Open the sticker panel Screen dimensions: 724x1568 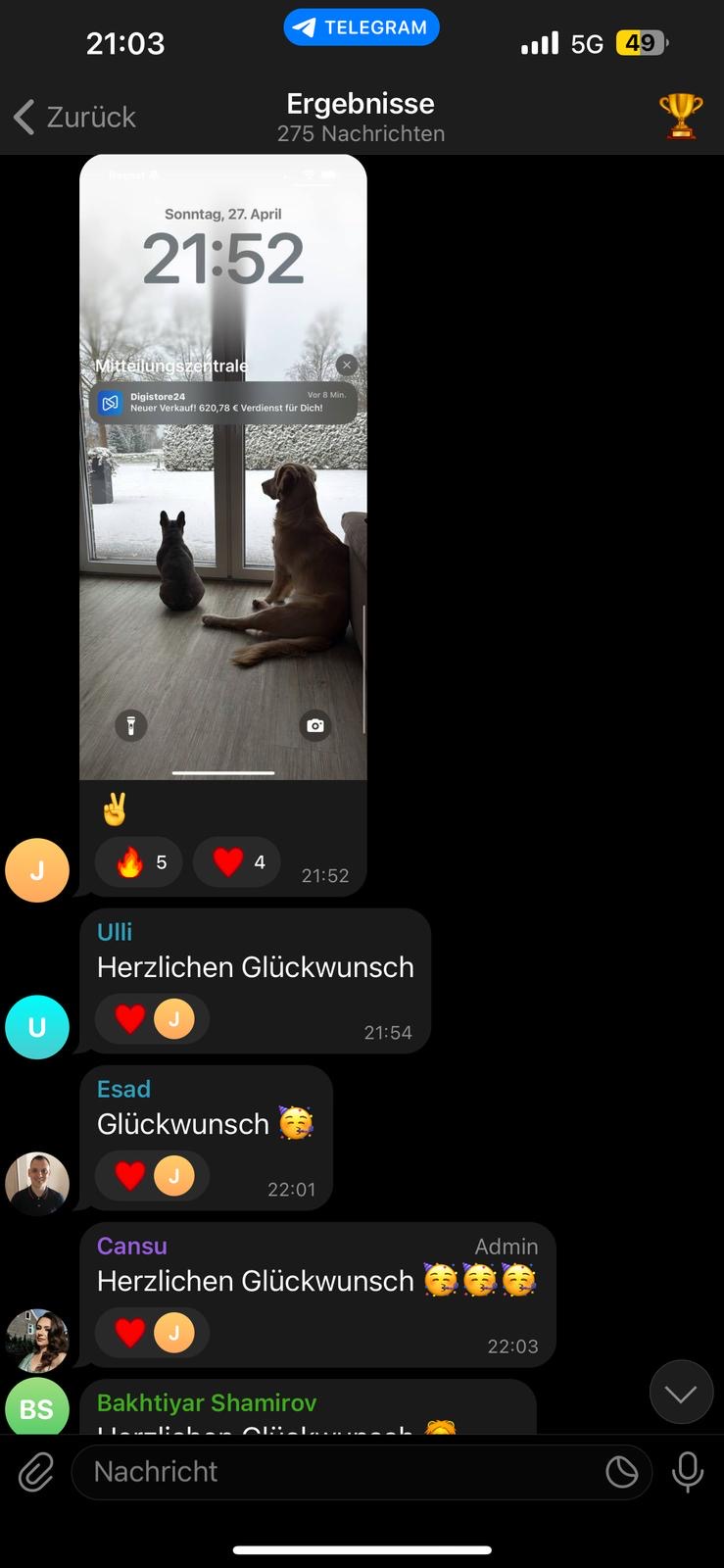(621, 1472)
